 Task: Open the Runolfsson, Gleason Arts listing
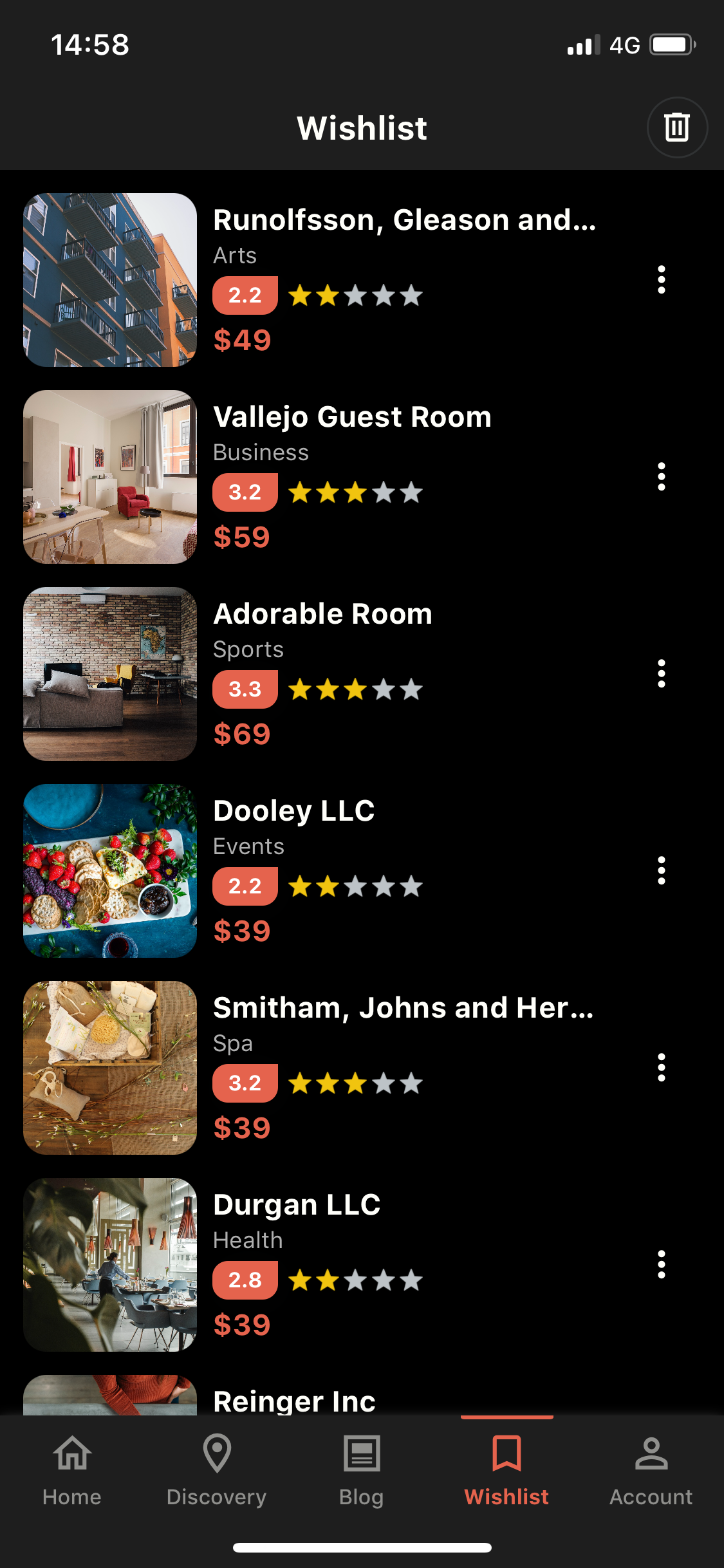(404, 220)
